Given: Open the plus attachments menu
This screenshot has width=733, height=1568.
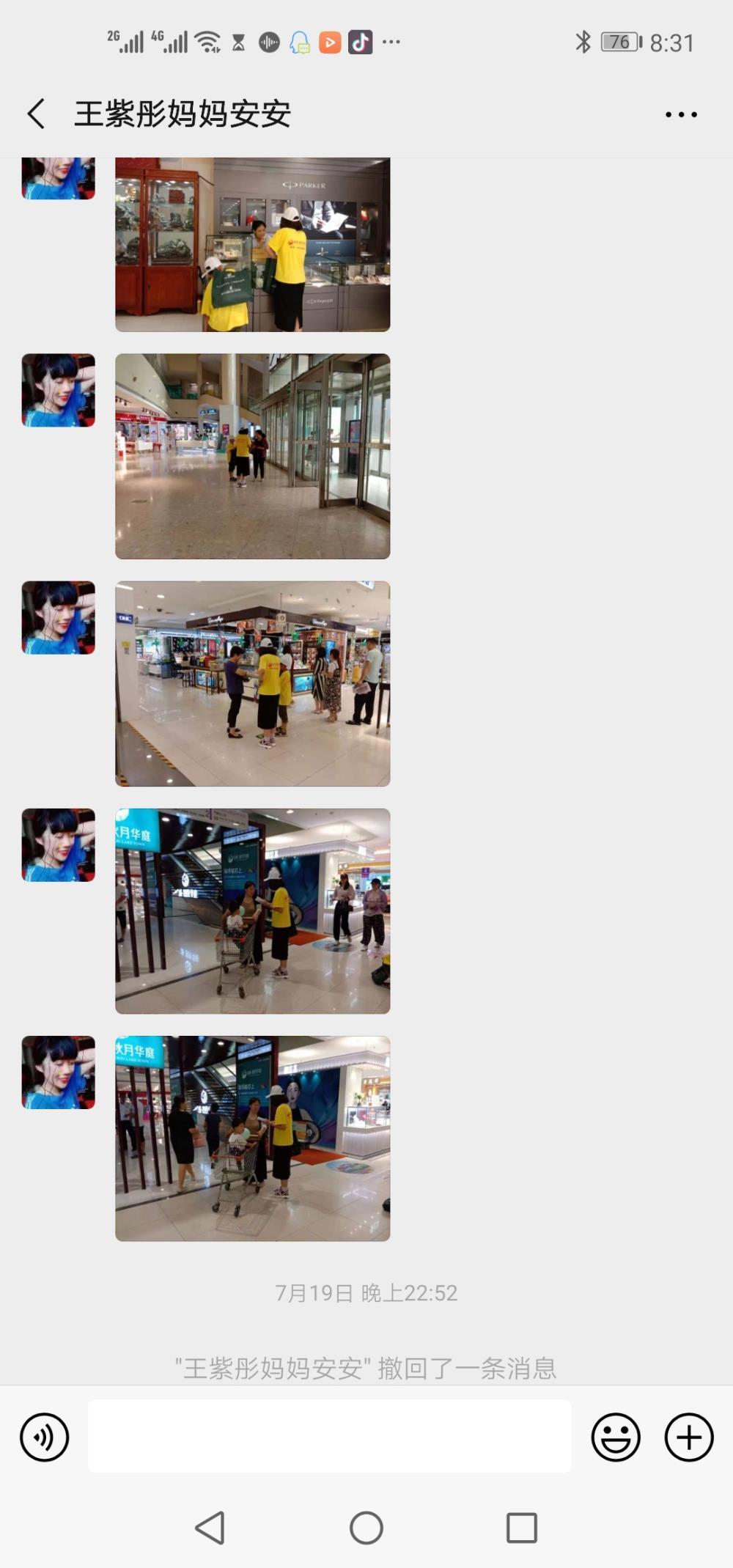Looking at the screenshot, I should click(689, 1438).
